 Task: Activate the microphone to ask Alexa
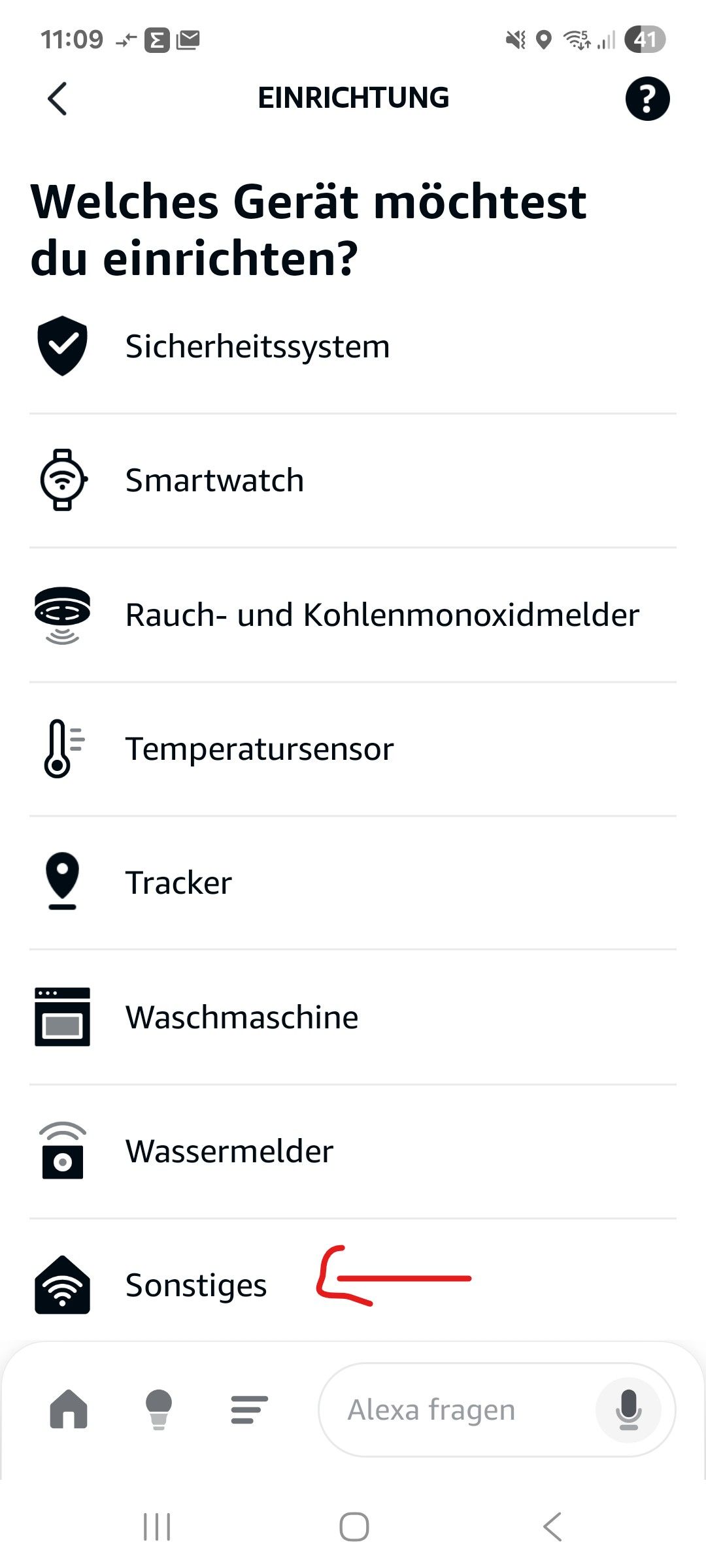(x=628, y=1410)
